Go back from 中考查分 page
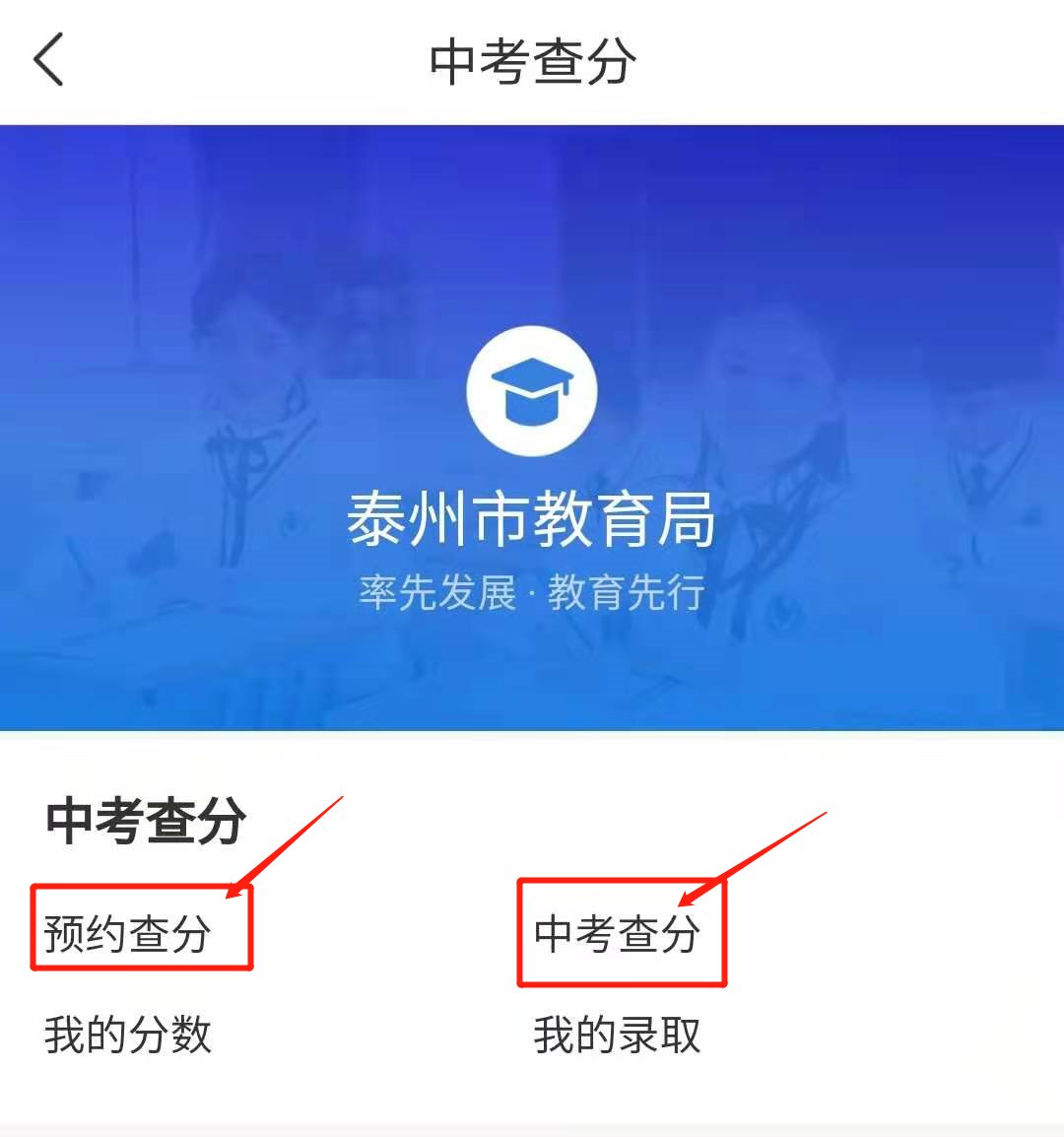1064x1137 pixels. [x=49, y=59]
